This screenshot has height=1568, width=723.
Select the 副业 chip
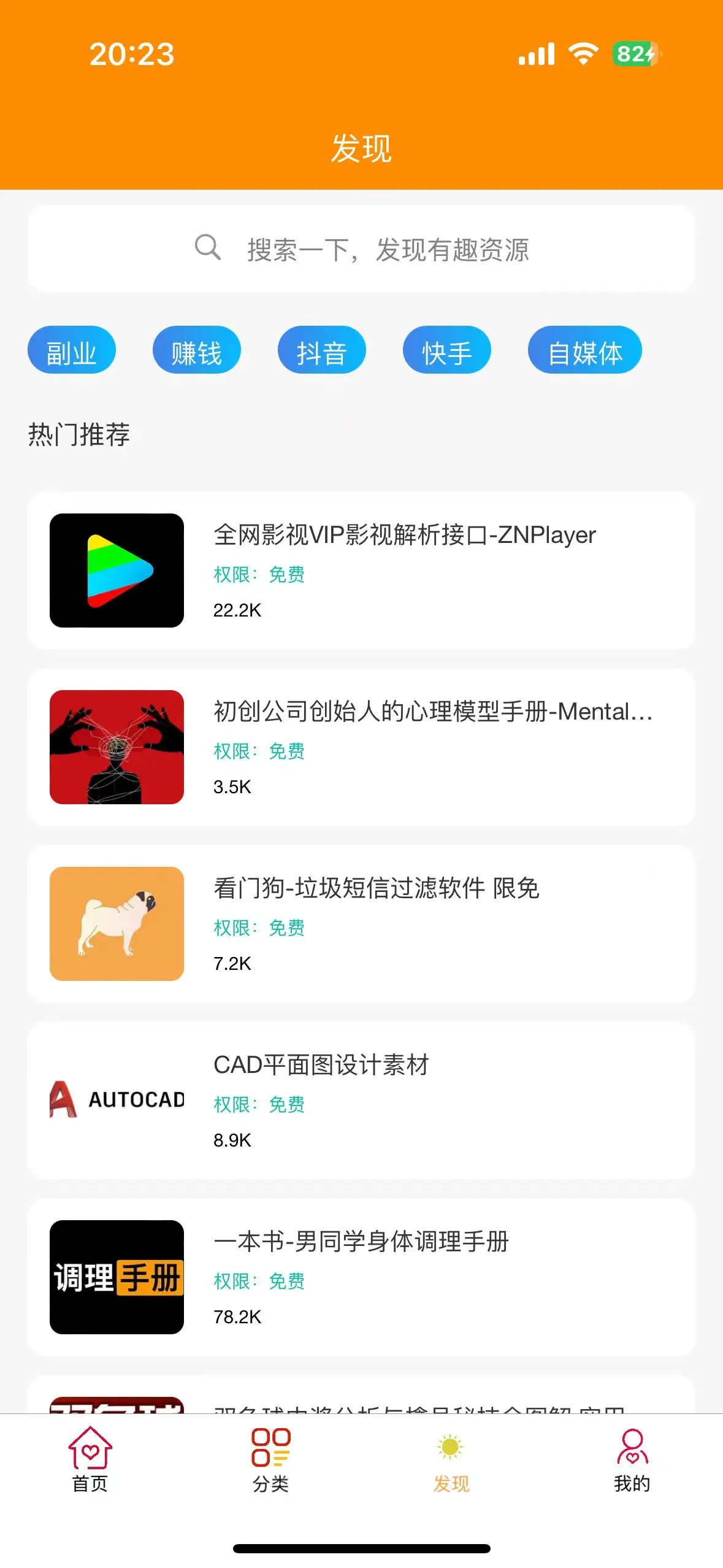coord(72,350)
